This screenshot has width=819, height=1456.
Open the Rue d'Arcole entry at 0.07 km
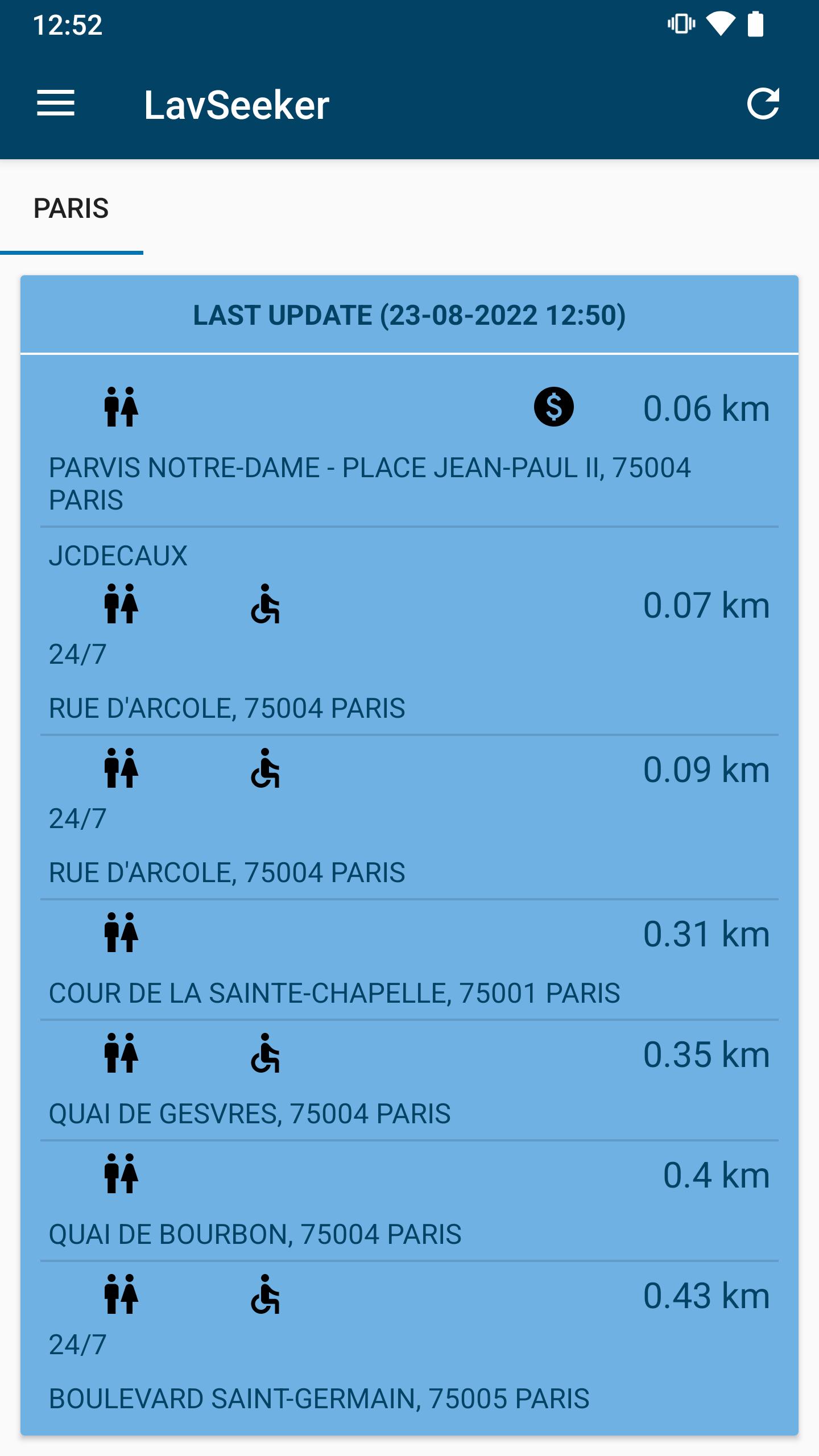tap(409, 631)
